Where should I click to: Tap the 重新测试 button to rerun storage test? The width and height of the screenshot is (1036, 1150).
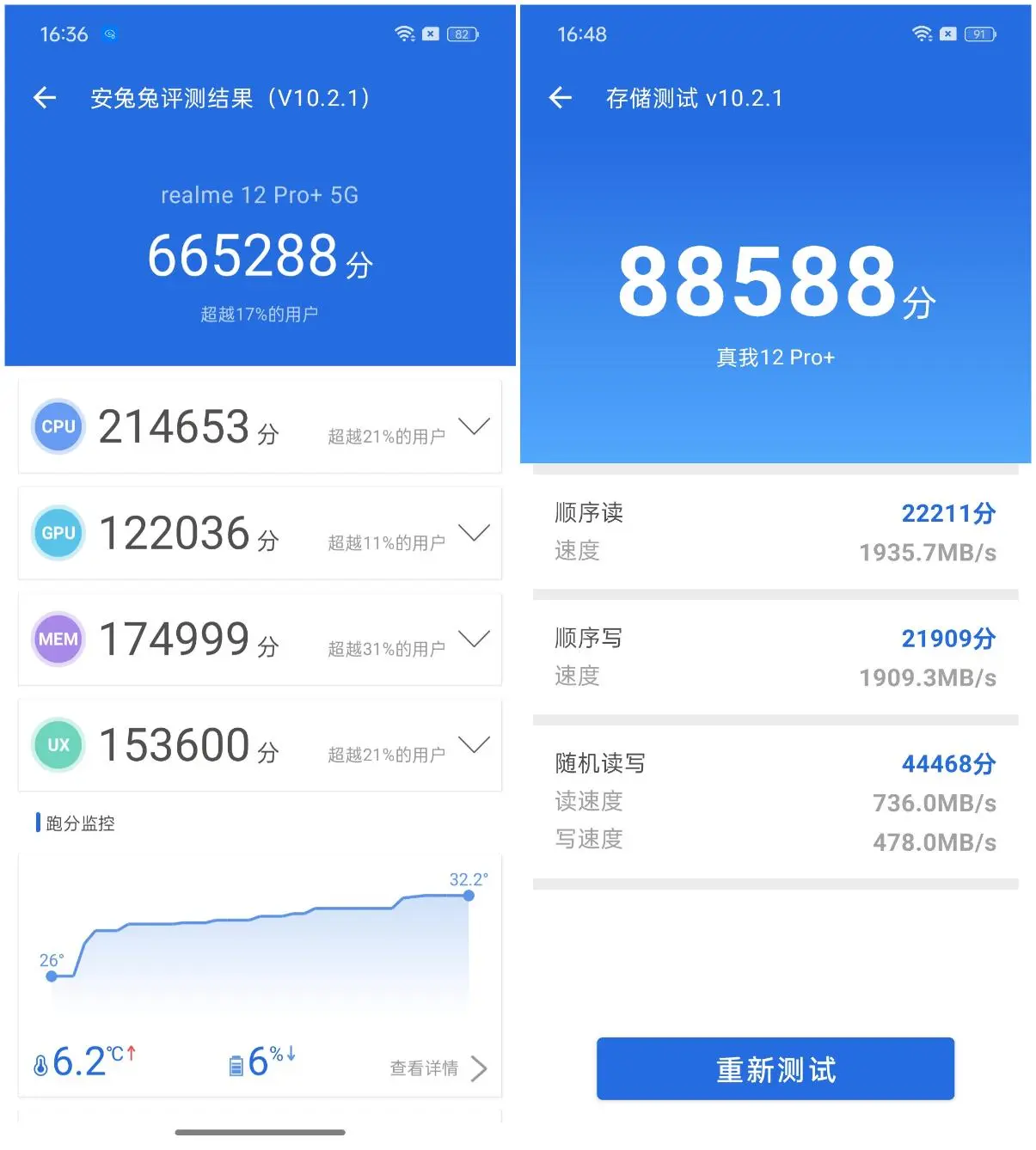pyautogui.click(x=775, y=1069)
